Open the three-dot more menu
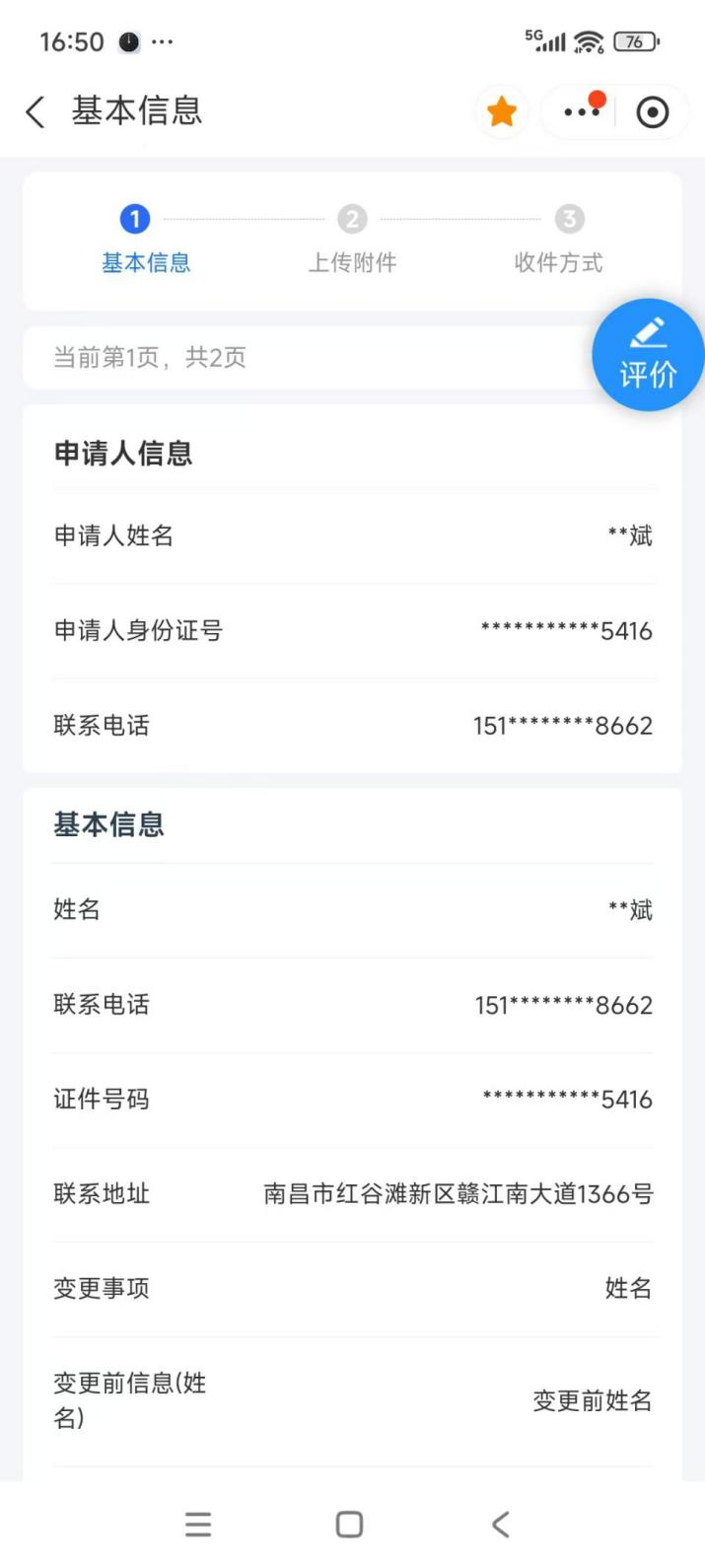This screenshot has width=705, height=1568. click(x=582, y=112)
